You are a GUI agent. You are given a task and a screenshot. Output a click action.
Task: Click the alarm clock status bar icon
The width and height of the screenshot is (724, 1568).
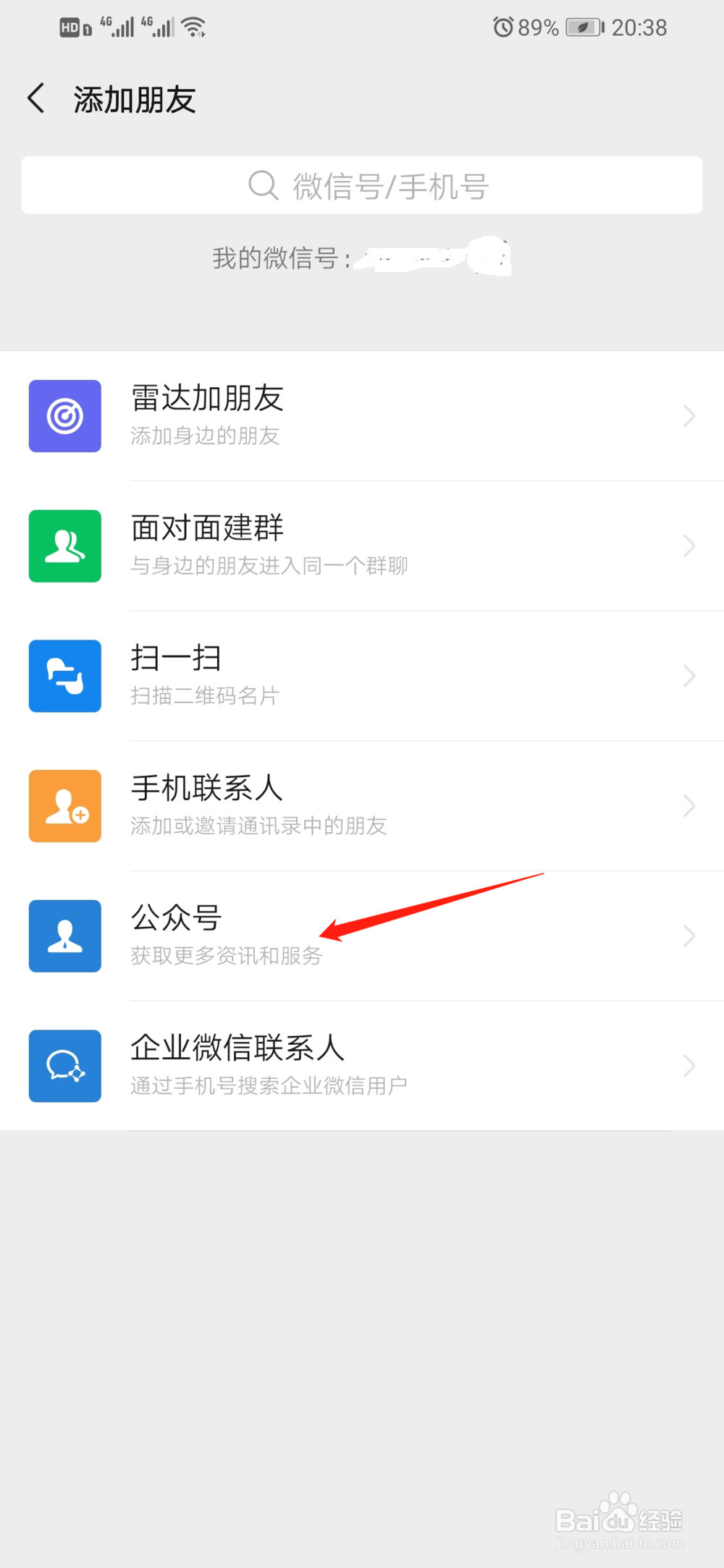pyautogui.click(x=502, y=27)
